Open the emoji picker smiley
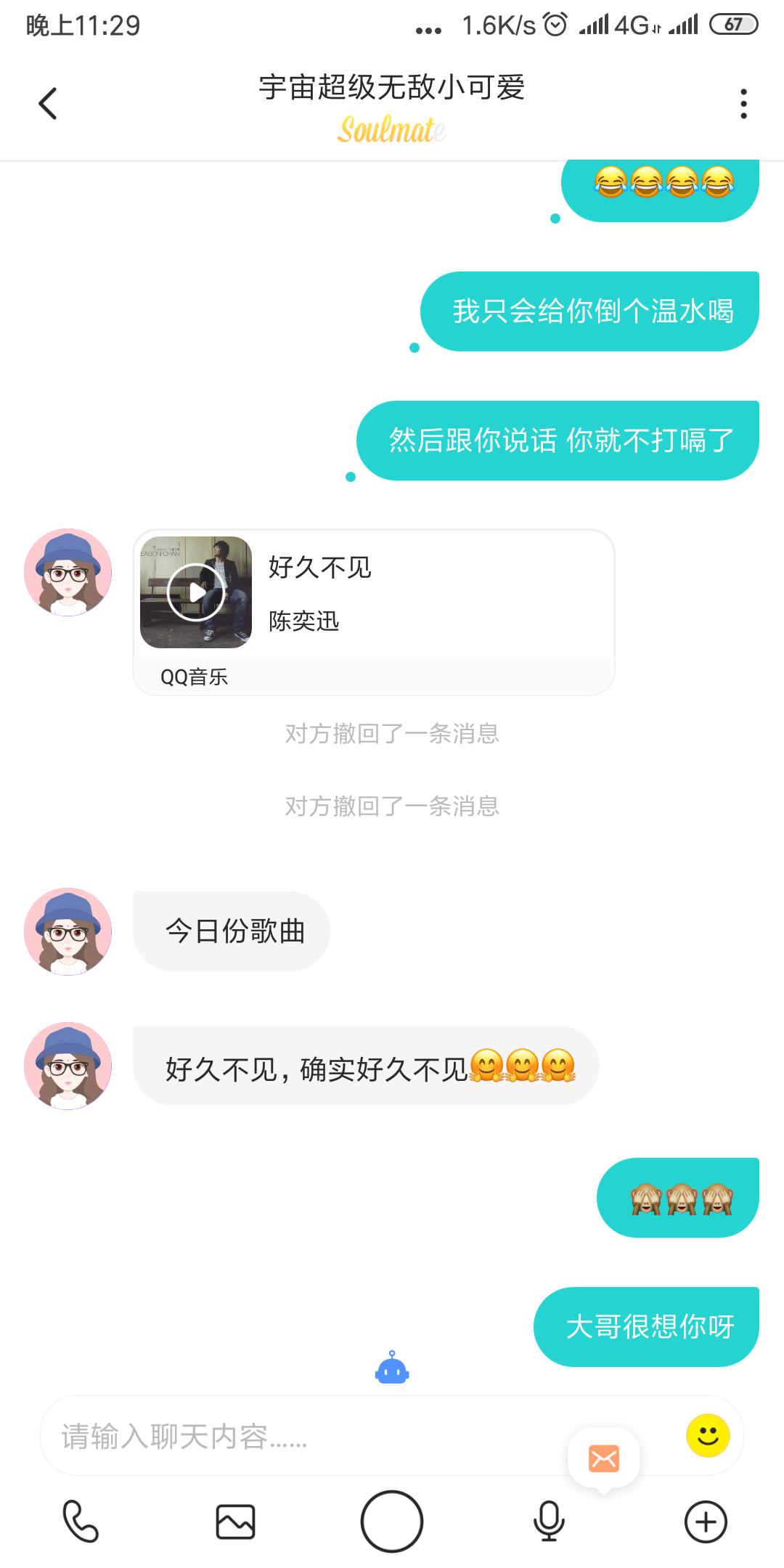Image resolution: width=784 pixels, height=1568 pixels. coord(707,1434)
